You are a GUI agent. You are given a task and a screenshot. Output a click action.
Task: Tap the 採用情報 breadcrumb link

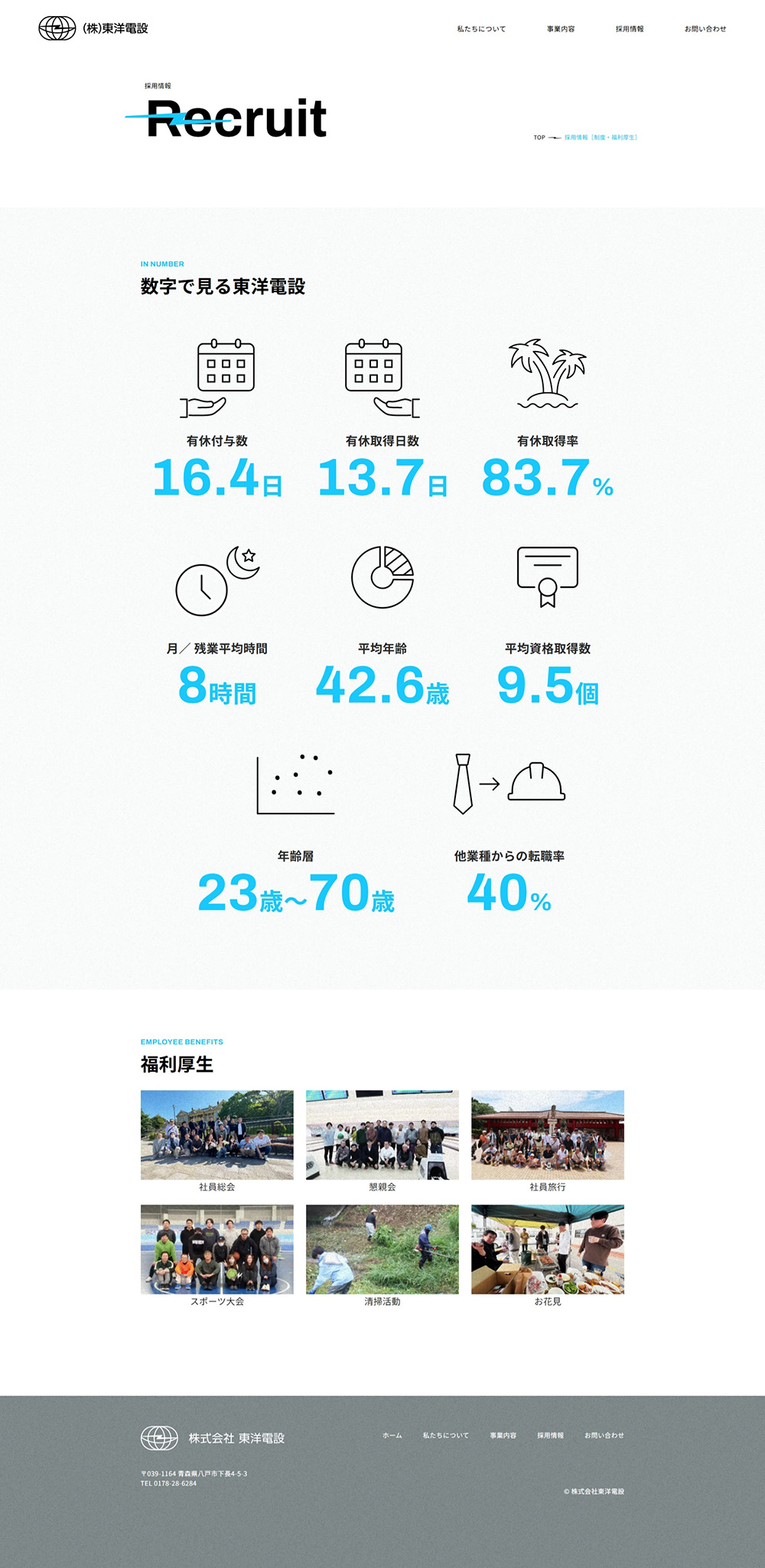(x=576, y=138)
